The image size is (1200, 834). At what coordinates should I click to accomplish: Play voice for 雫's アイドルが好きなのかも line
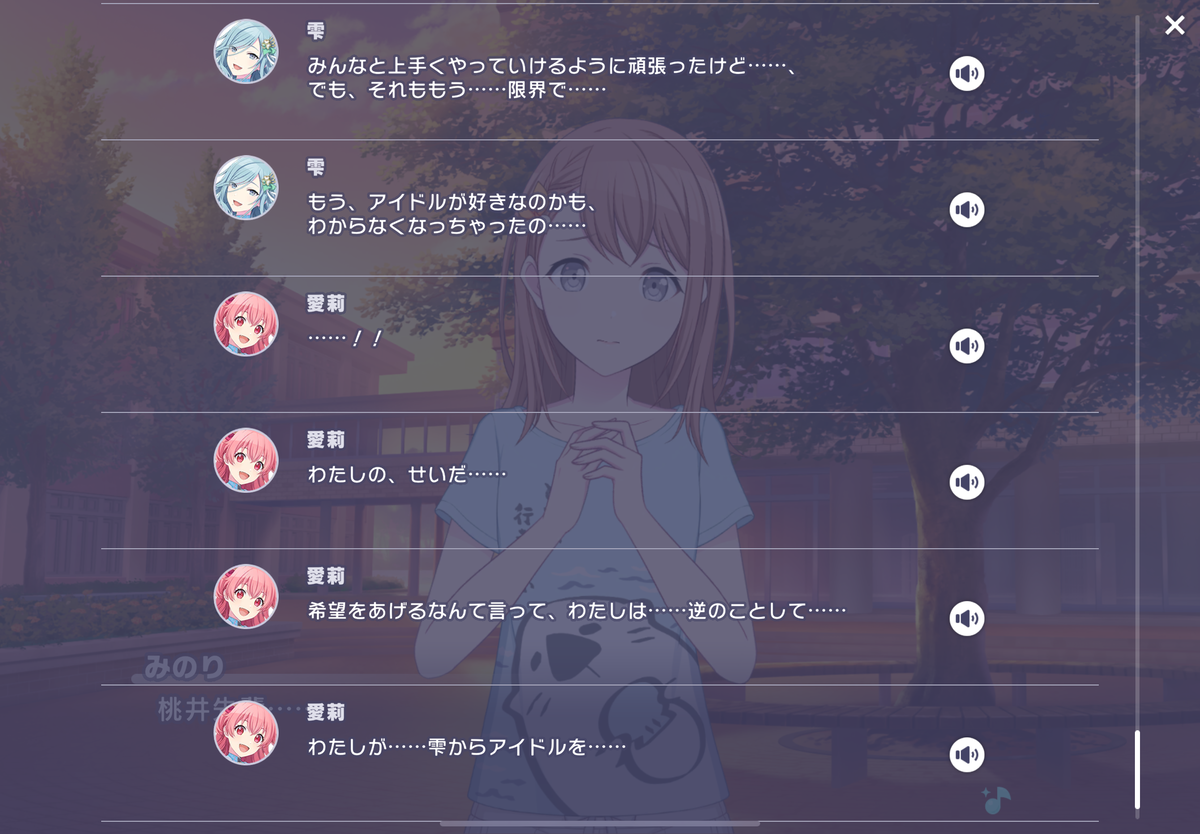966,209
